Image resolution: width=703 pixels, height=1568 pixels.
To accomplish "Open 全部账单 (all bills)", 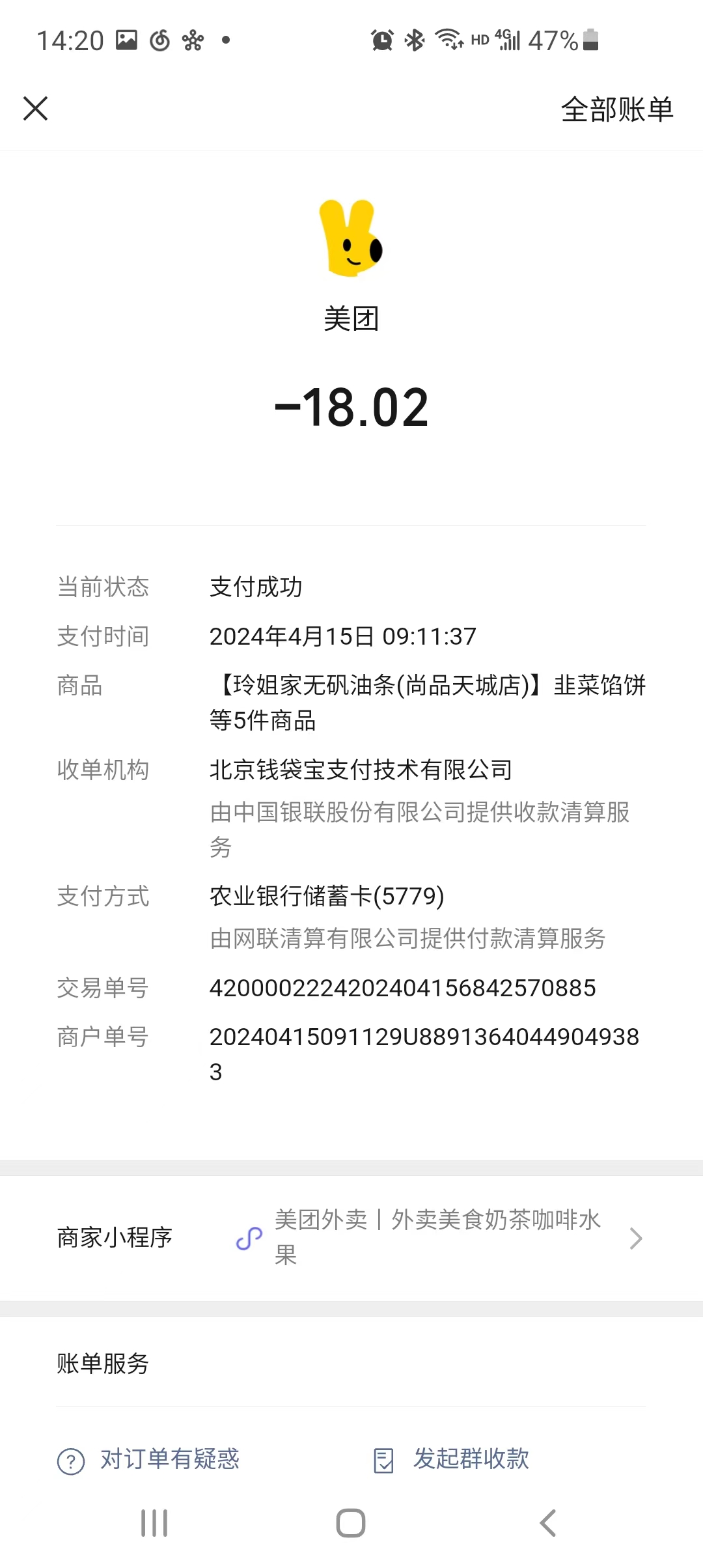I will coord(616,109).
